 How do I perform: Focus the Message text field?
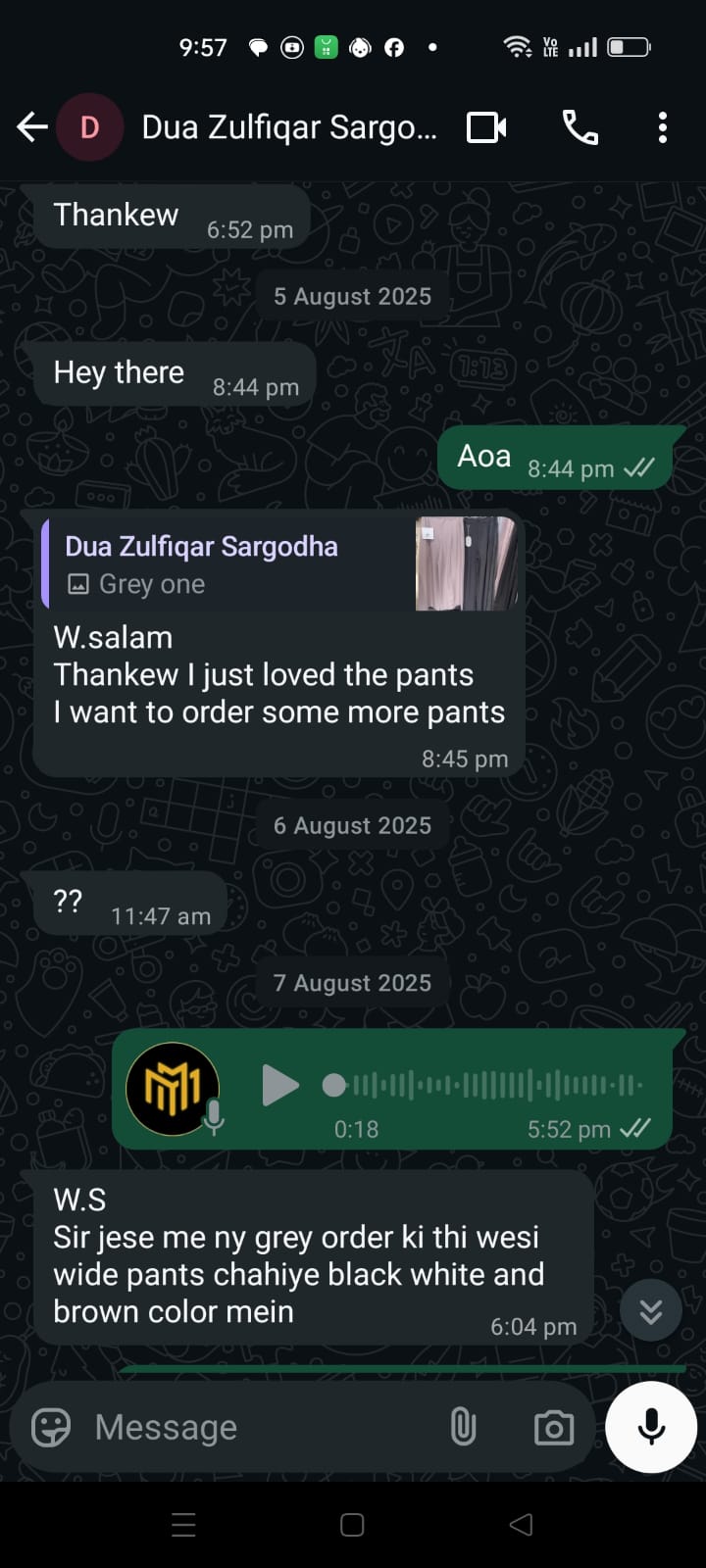[255, 1427]
